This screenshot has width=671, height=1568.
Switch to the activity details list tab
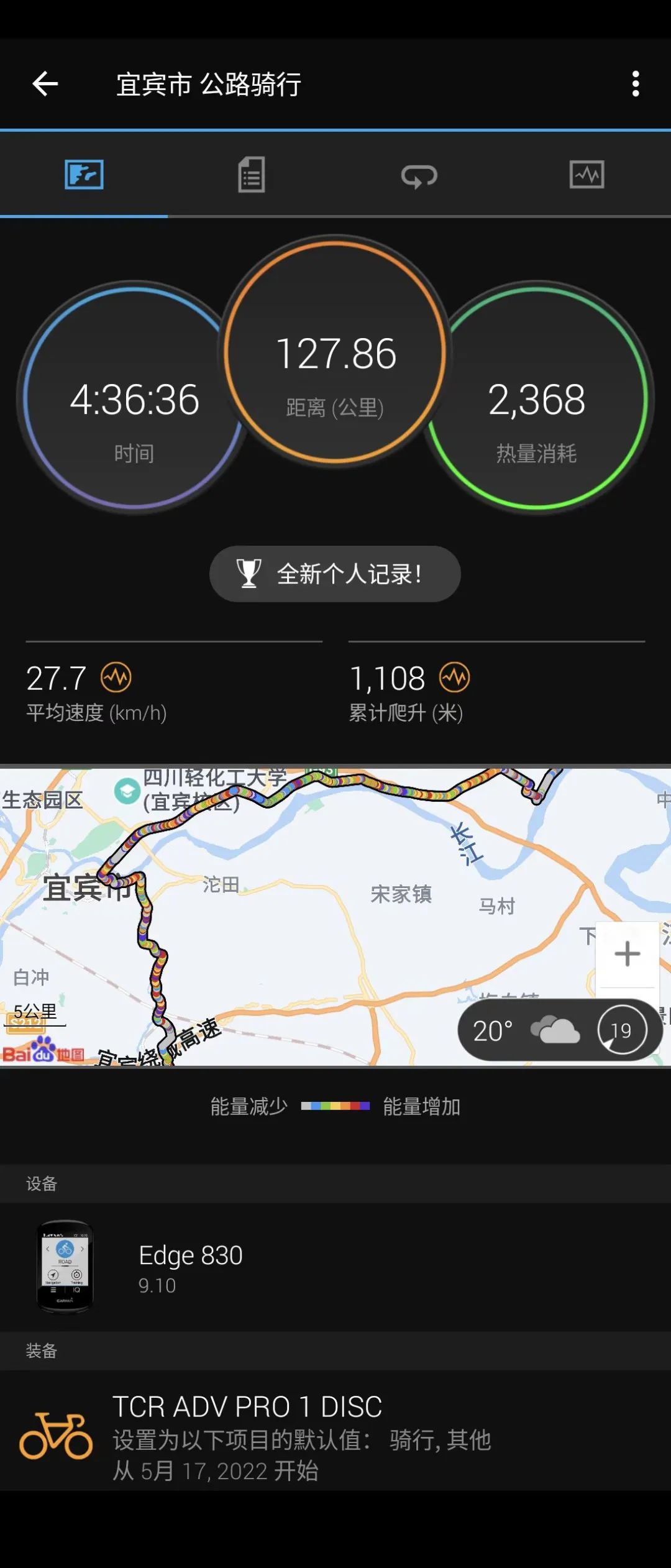[x=252, y=175]
